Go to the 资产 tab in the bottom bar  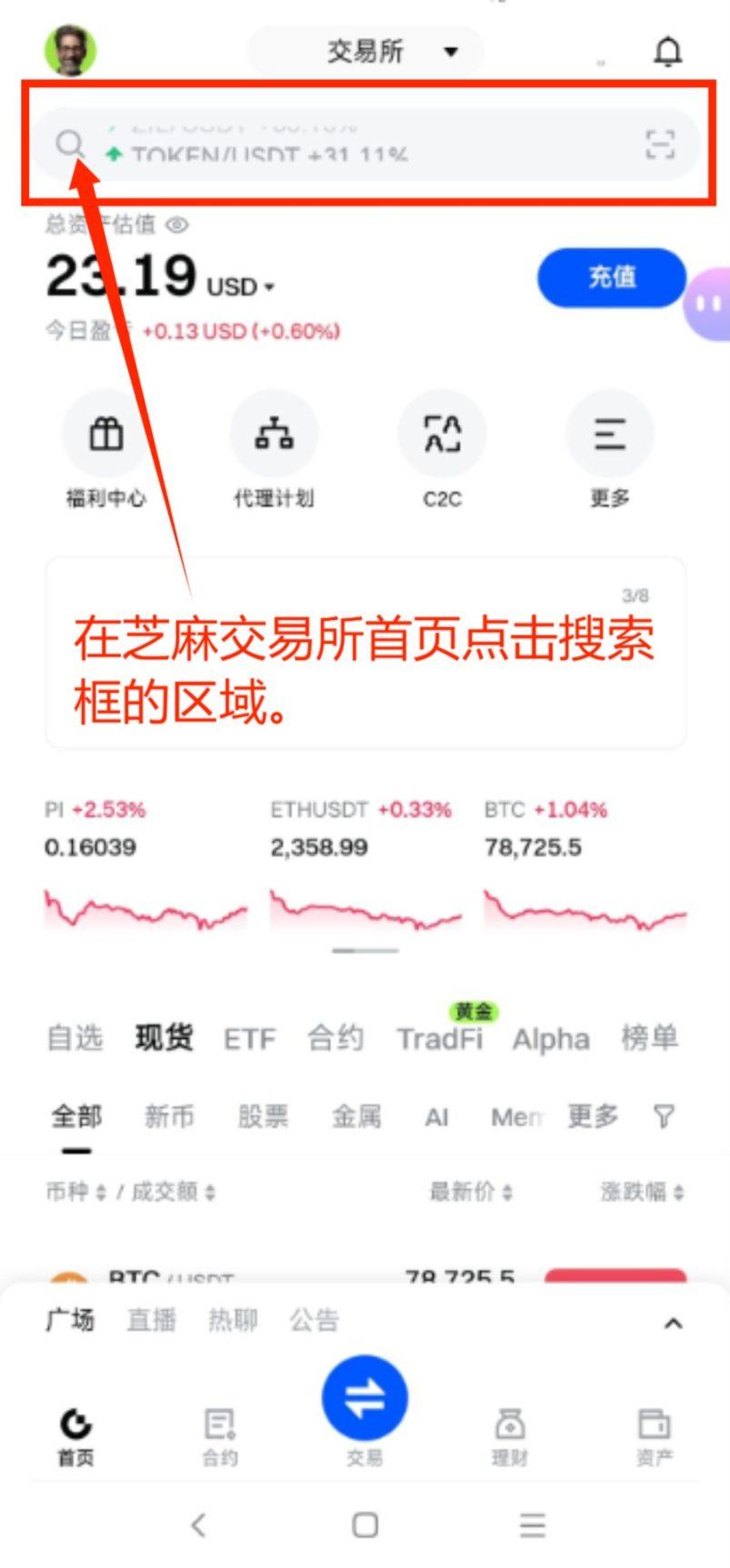click(654, 1435)
